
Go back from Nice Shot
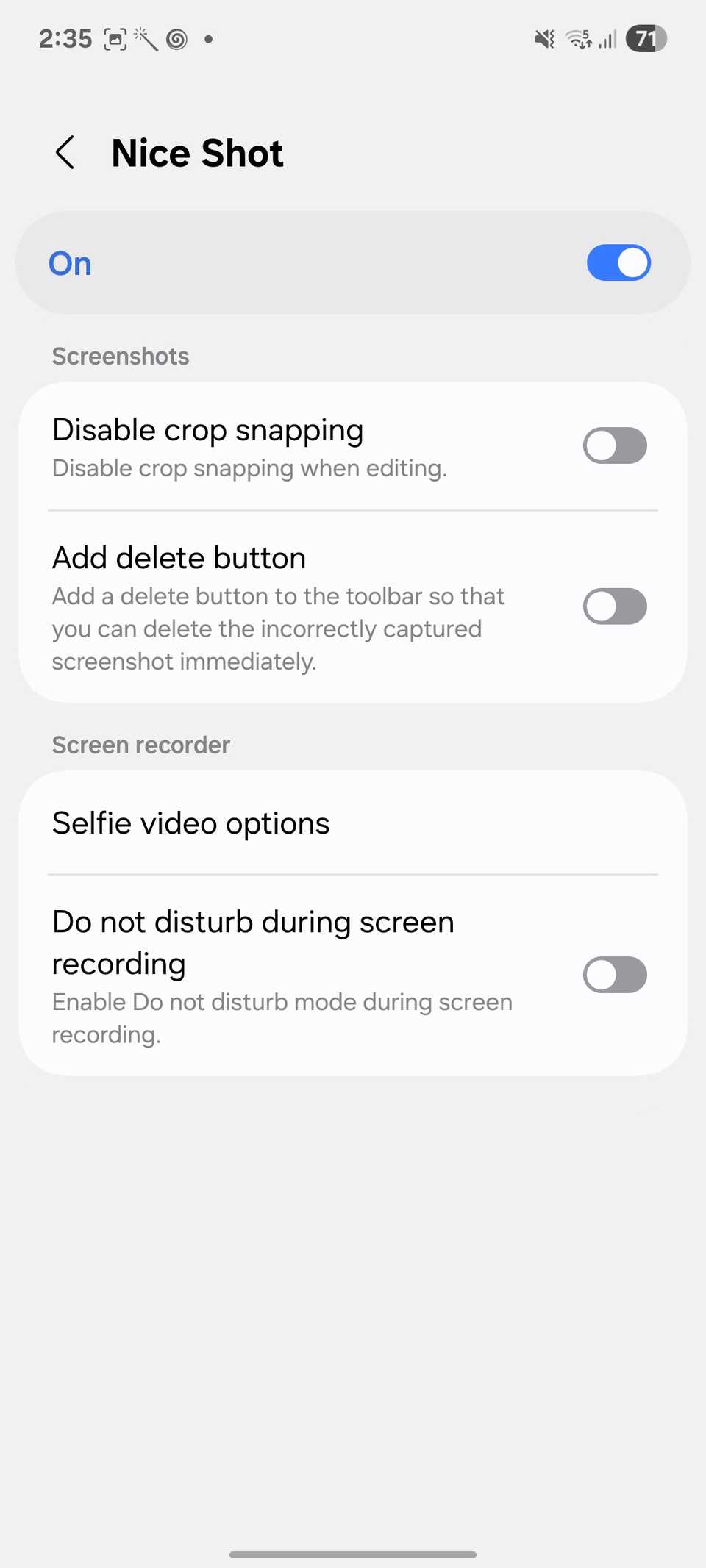point(65,153)
